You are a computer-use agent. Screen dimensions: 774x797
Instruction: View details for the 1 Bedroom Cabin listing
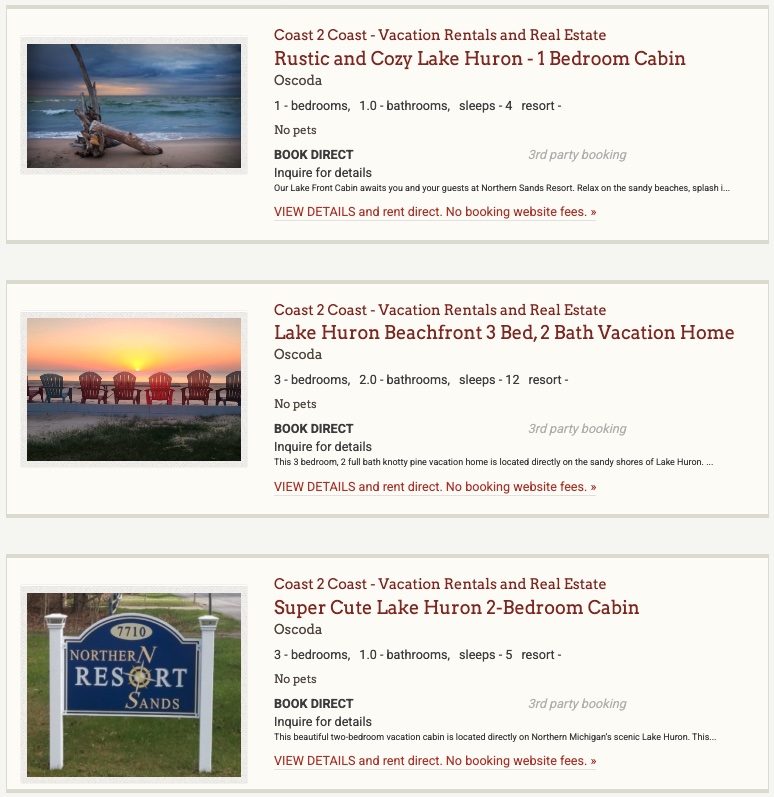pos(435,212)
